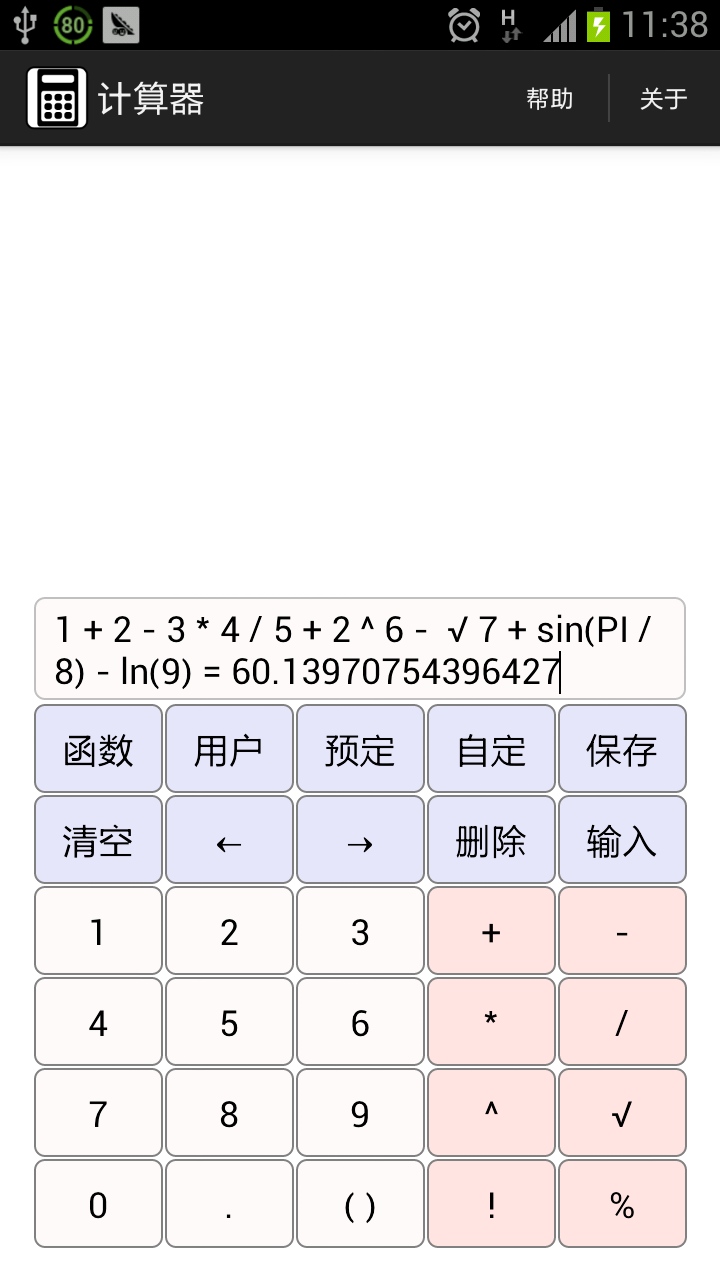Open the 关于 about page
The image size is (720, 1280).
pyautogui.click(x=664, y=99)
